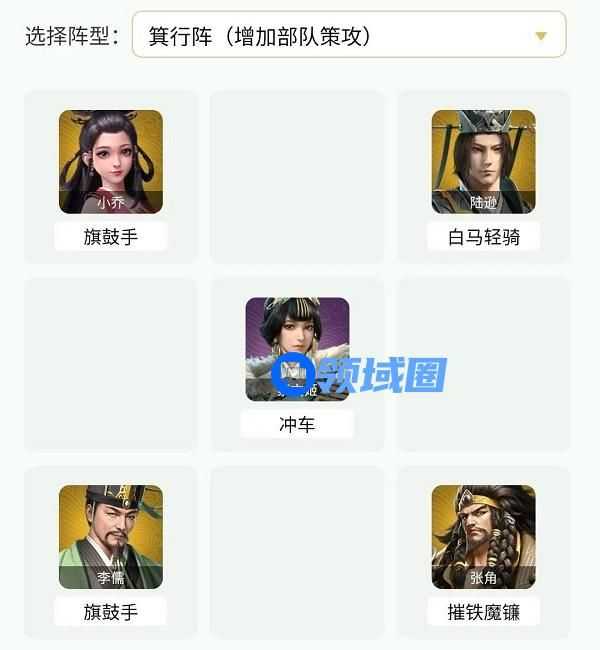600x650 pixels.
Task: Change 李儒's 旗鼓手 troop type
Action: point(111,612)
